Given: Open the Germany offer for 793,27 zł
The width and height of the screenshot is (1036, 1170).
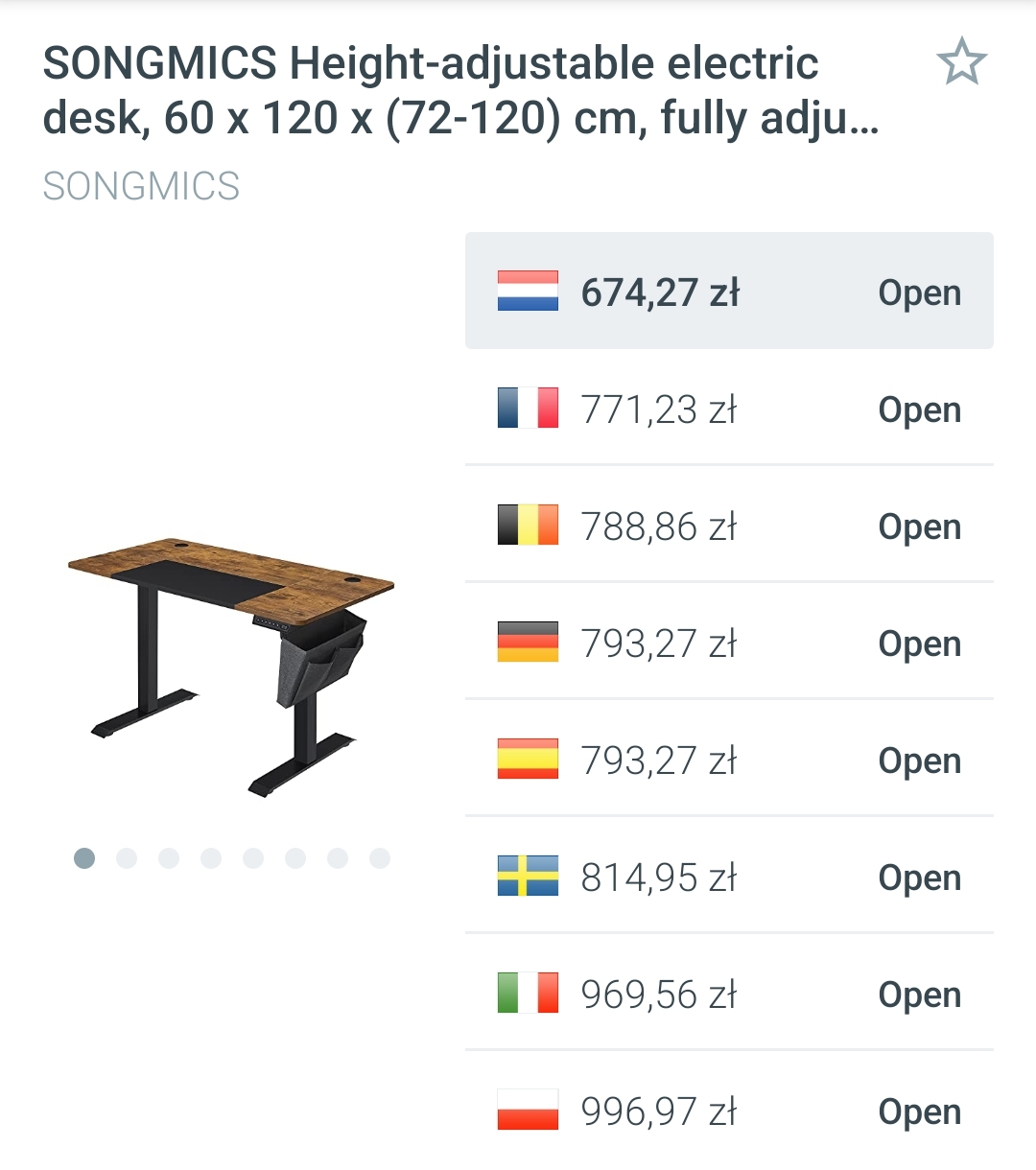Looking at the screenshot, I should pos(919,643).
